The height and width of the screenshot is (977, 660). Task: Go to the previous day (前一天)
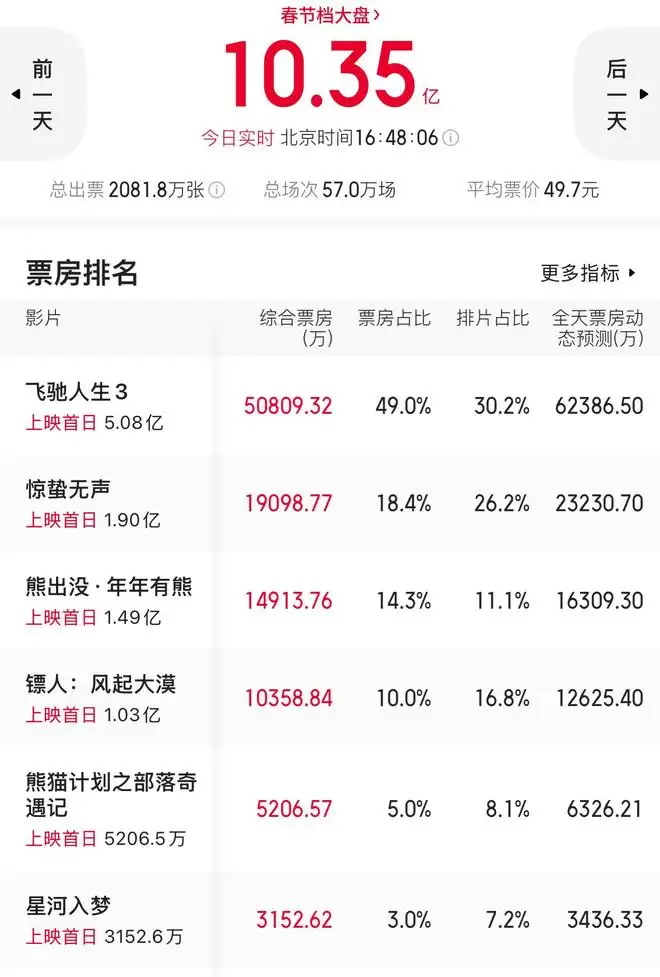[x=40, y=95]
